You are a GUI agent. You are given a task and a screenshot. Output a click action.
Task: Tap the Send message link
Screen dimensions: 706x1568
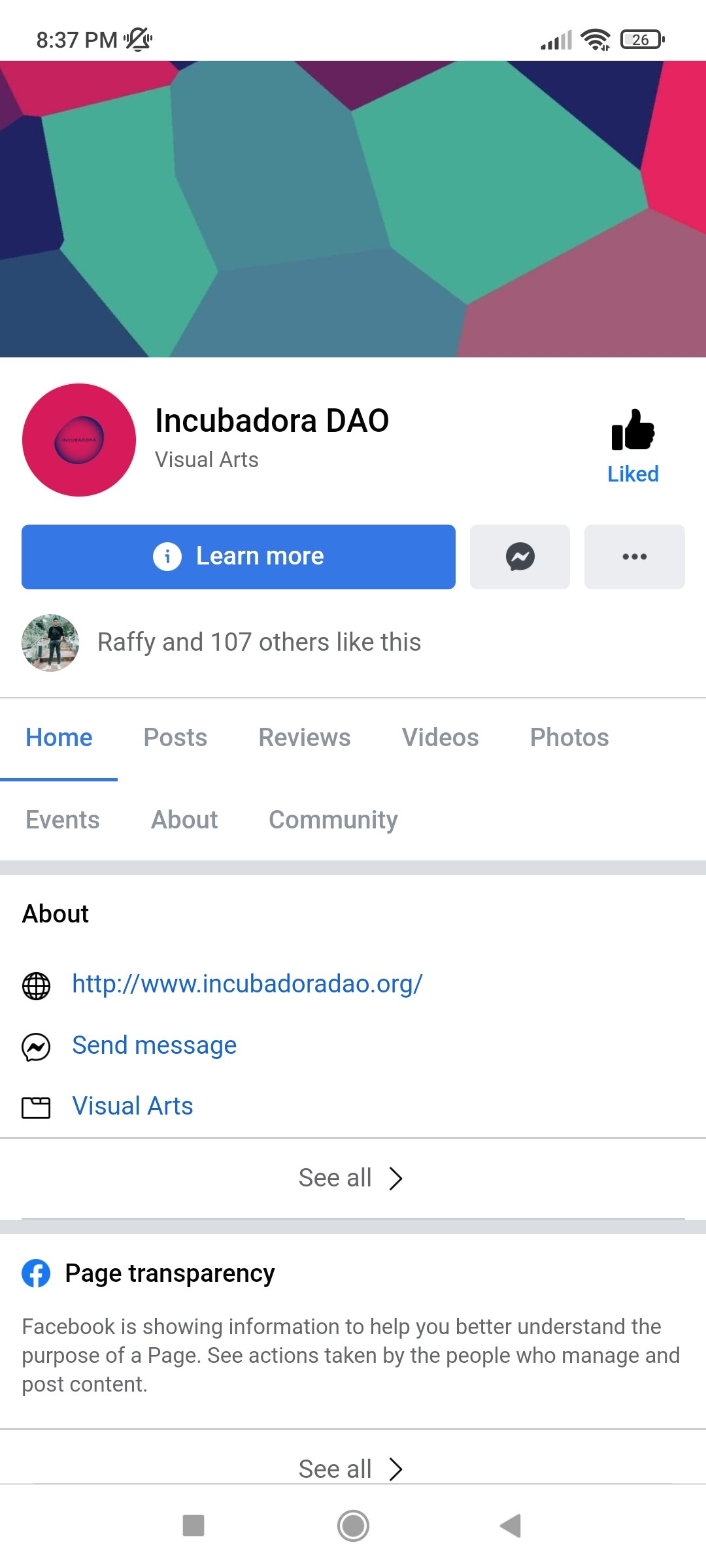pos(154,1045)
